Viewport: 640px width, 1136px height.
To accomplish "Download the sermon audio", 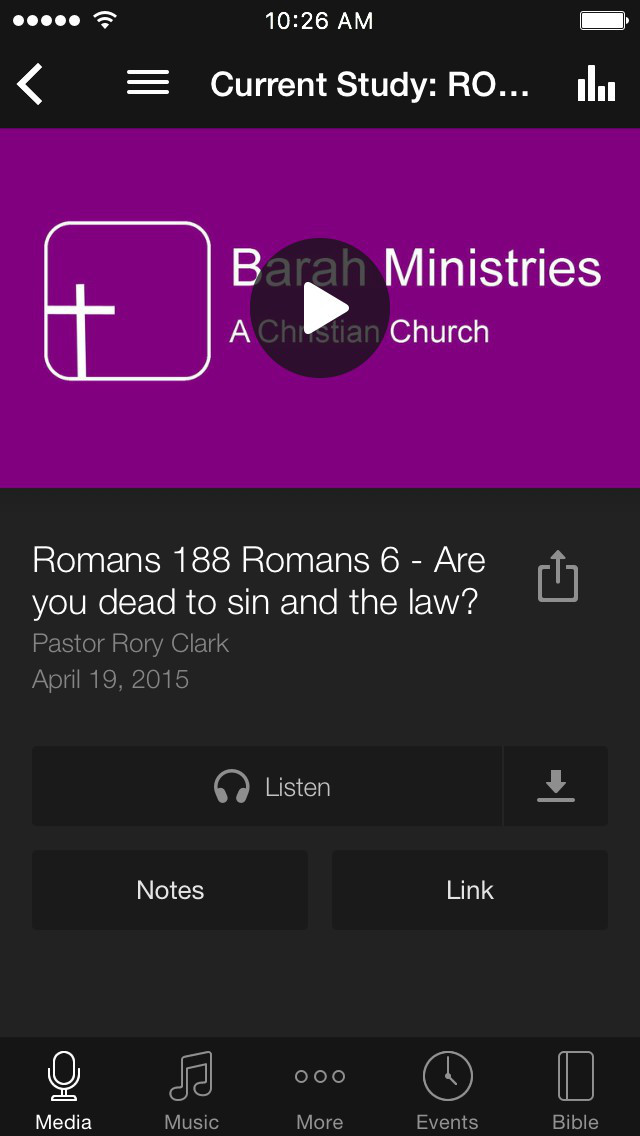I will [x=556, y=786].
